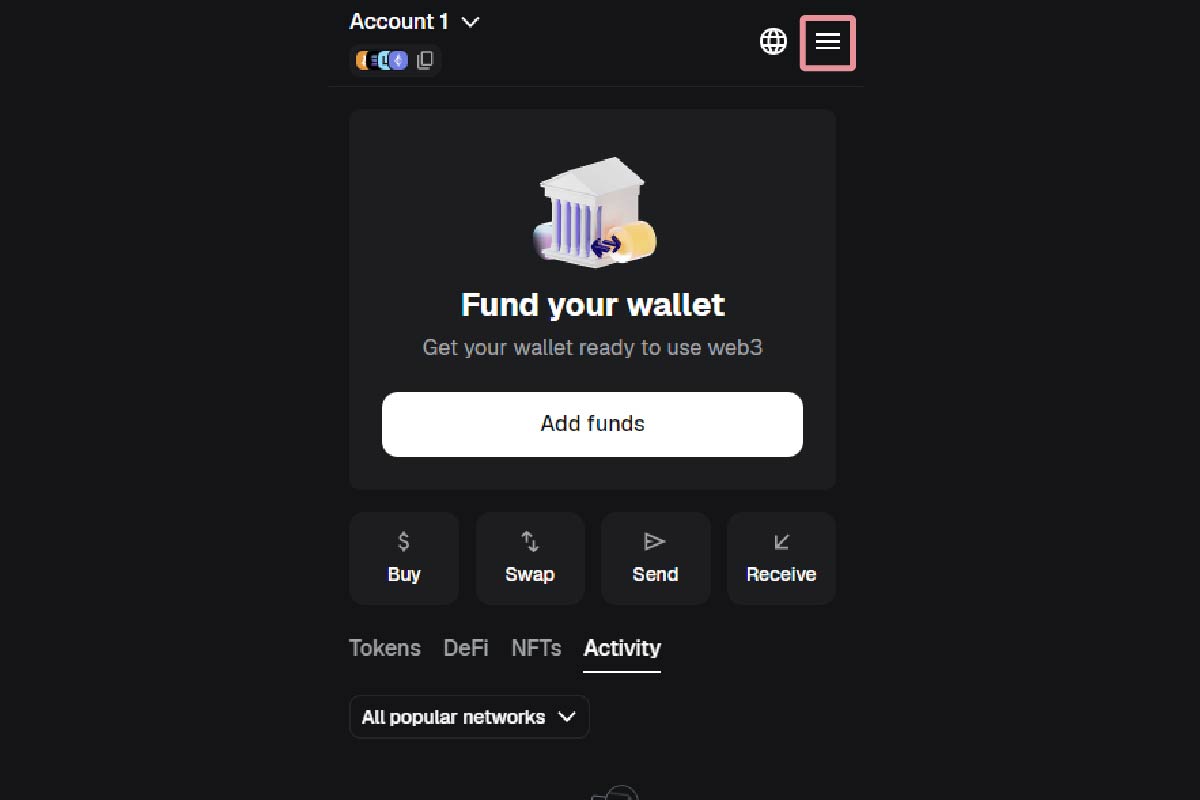Start a token Swap

click(x=530, y=558)
